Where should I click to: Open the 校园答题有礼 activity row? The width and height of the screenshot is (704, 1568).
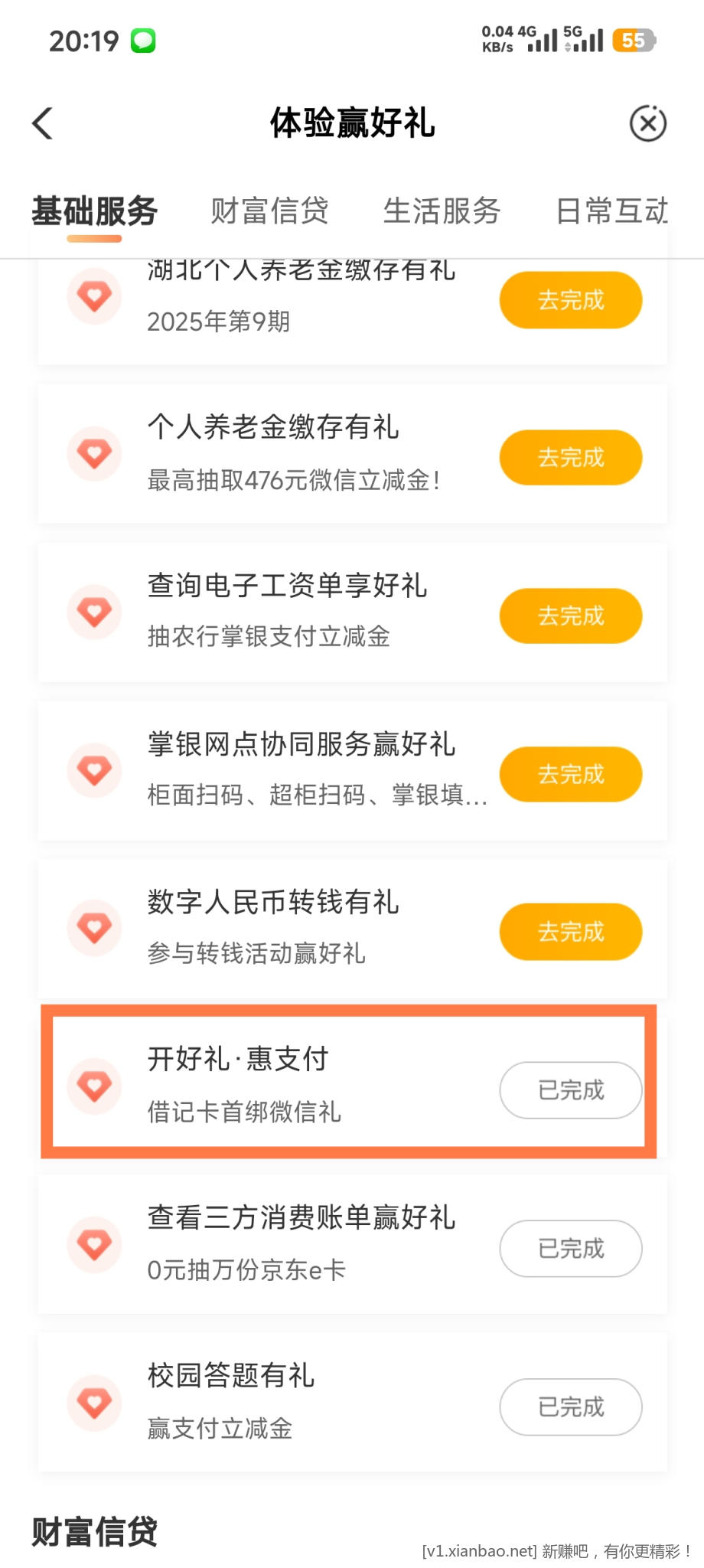pos(306,1403)
